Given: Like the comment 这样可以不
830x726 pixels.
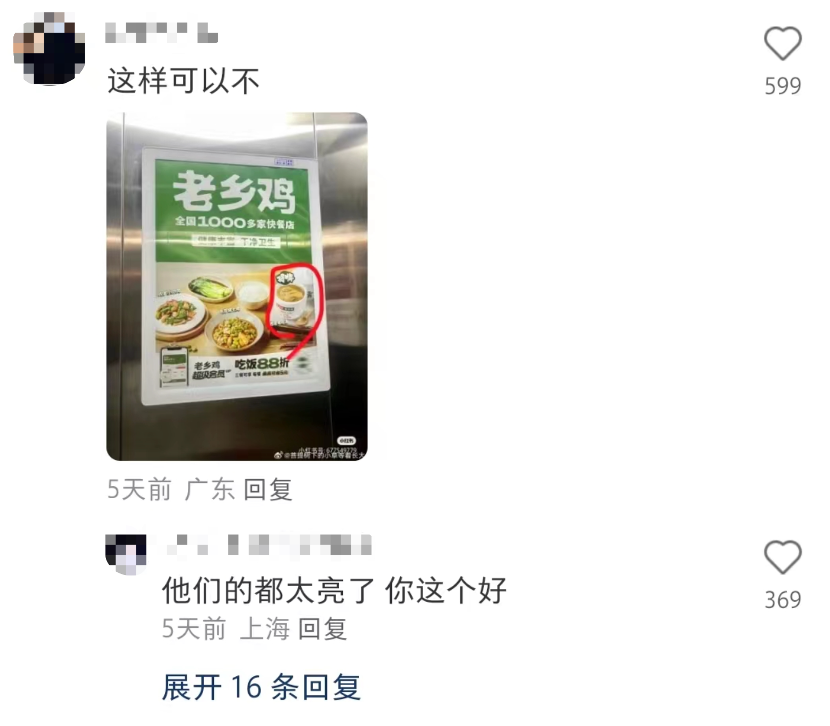Looking at the screenshot, I should [782, 45].
